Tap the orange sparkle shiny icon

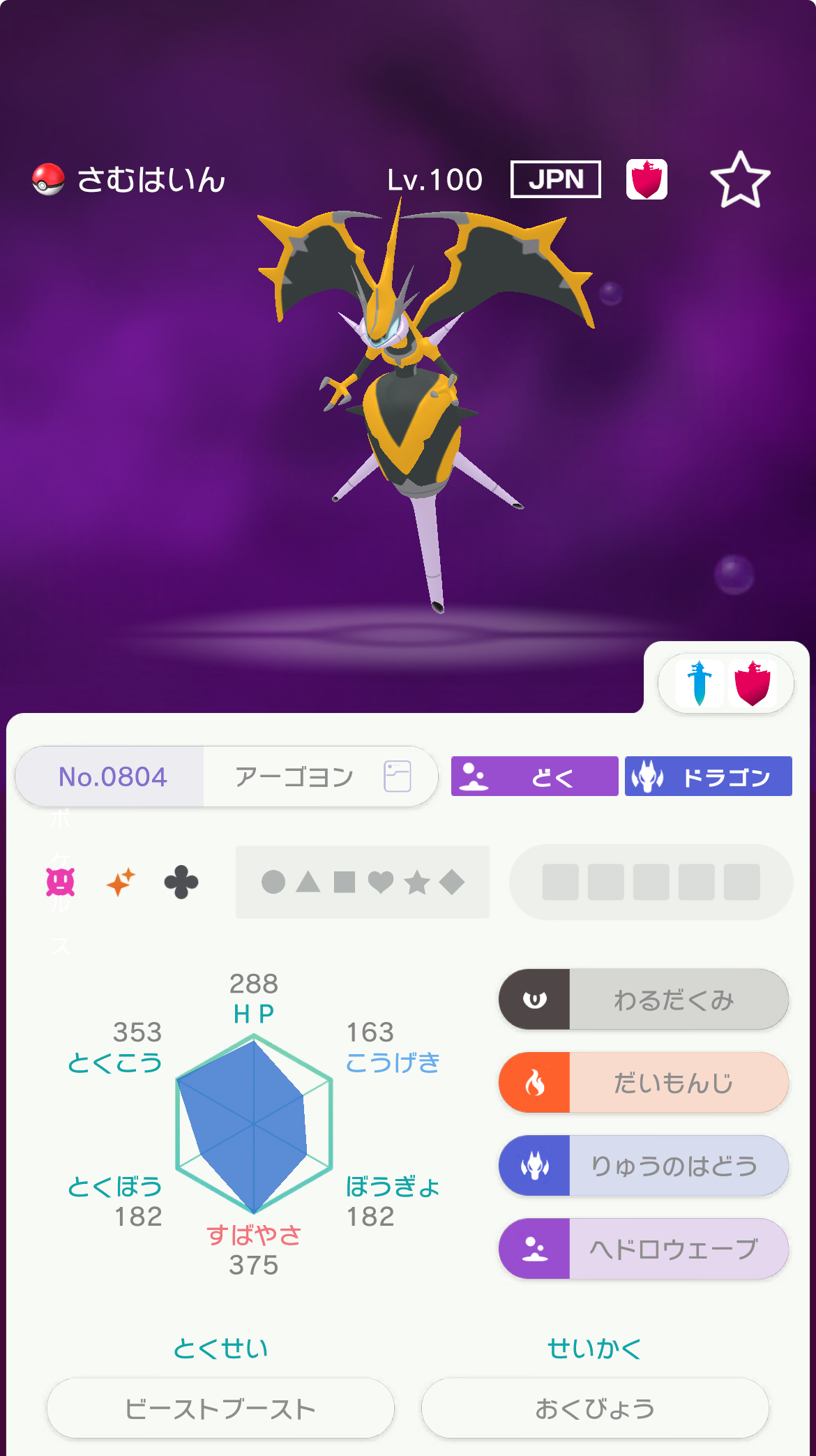[121, 882]
